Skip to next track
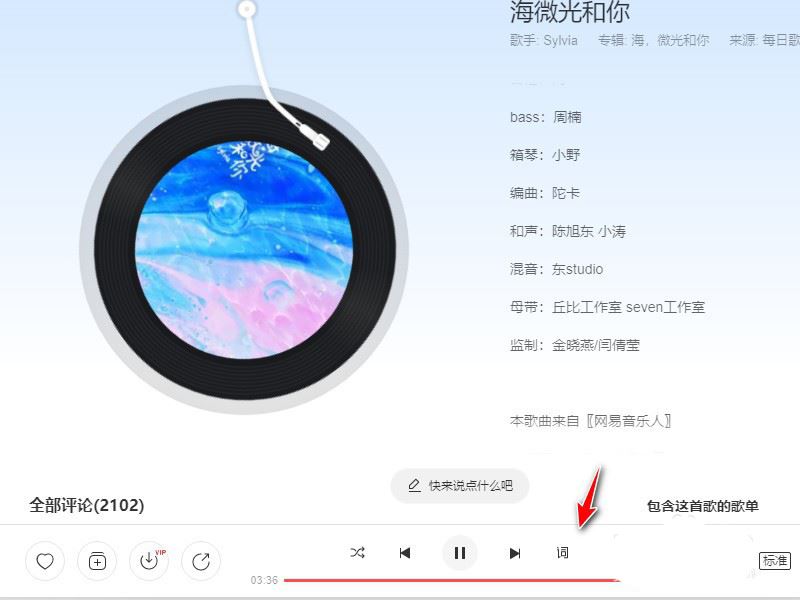800x600 pixels. (x=515, y=553)
